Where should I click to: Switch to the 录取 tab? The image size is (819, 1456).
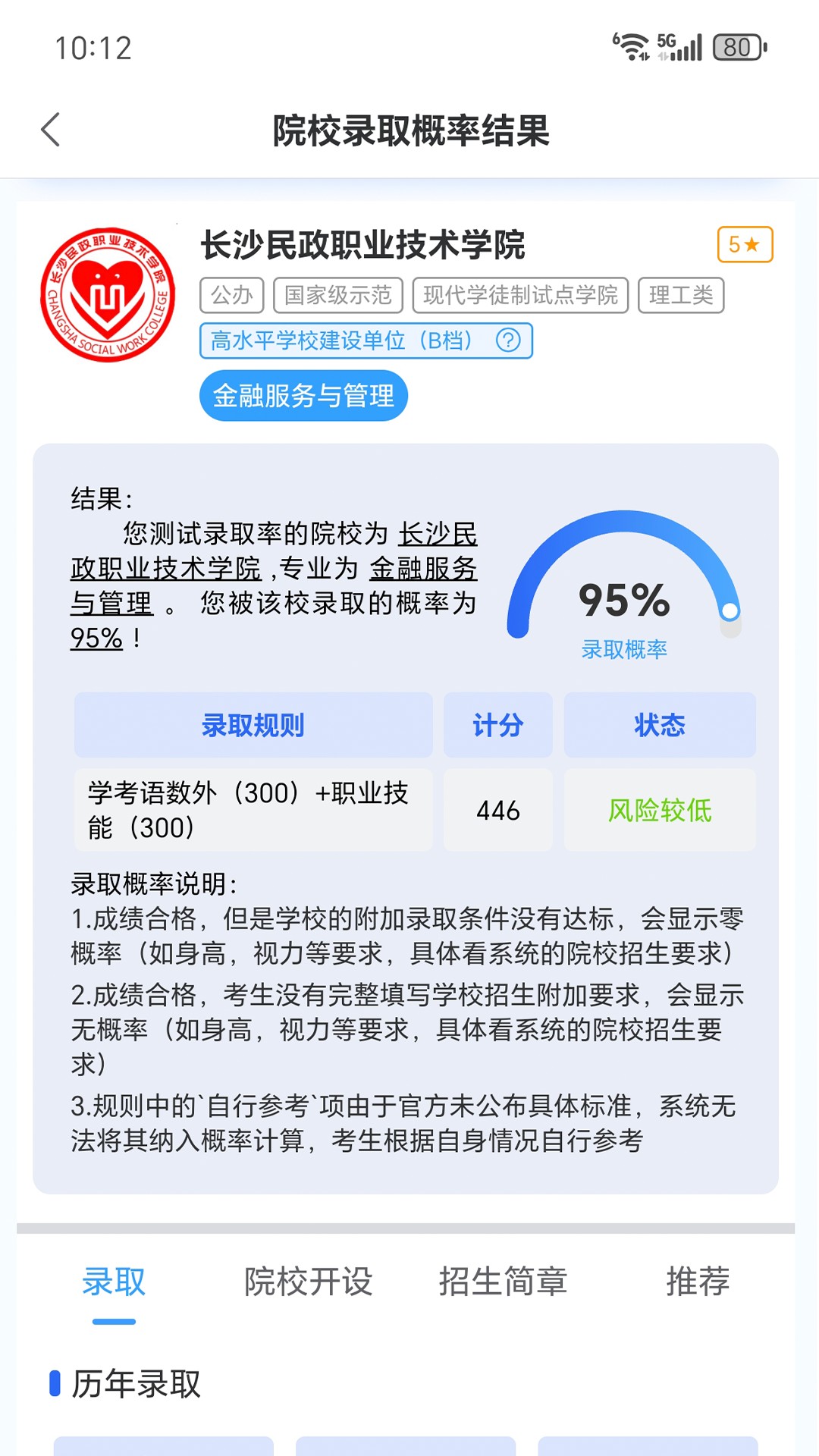coord(114,1282)
